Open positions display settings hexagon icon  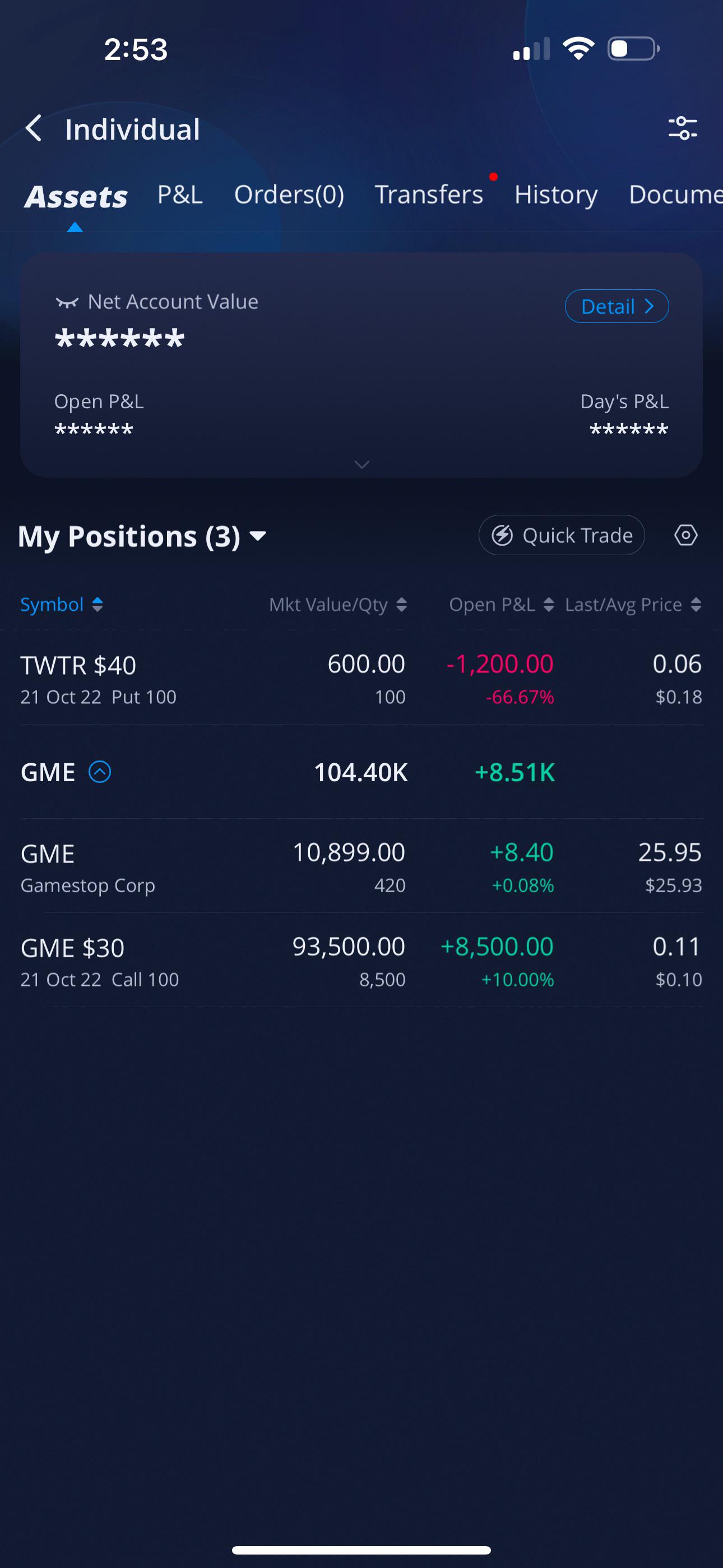685,535
